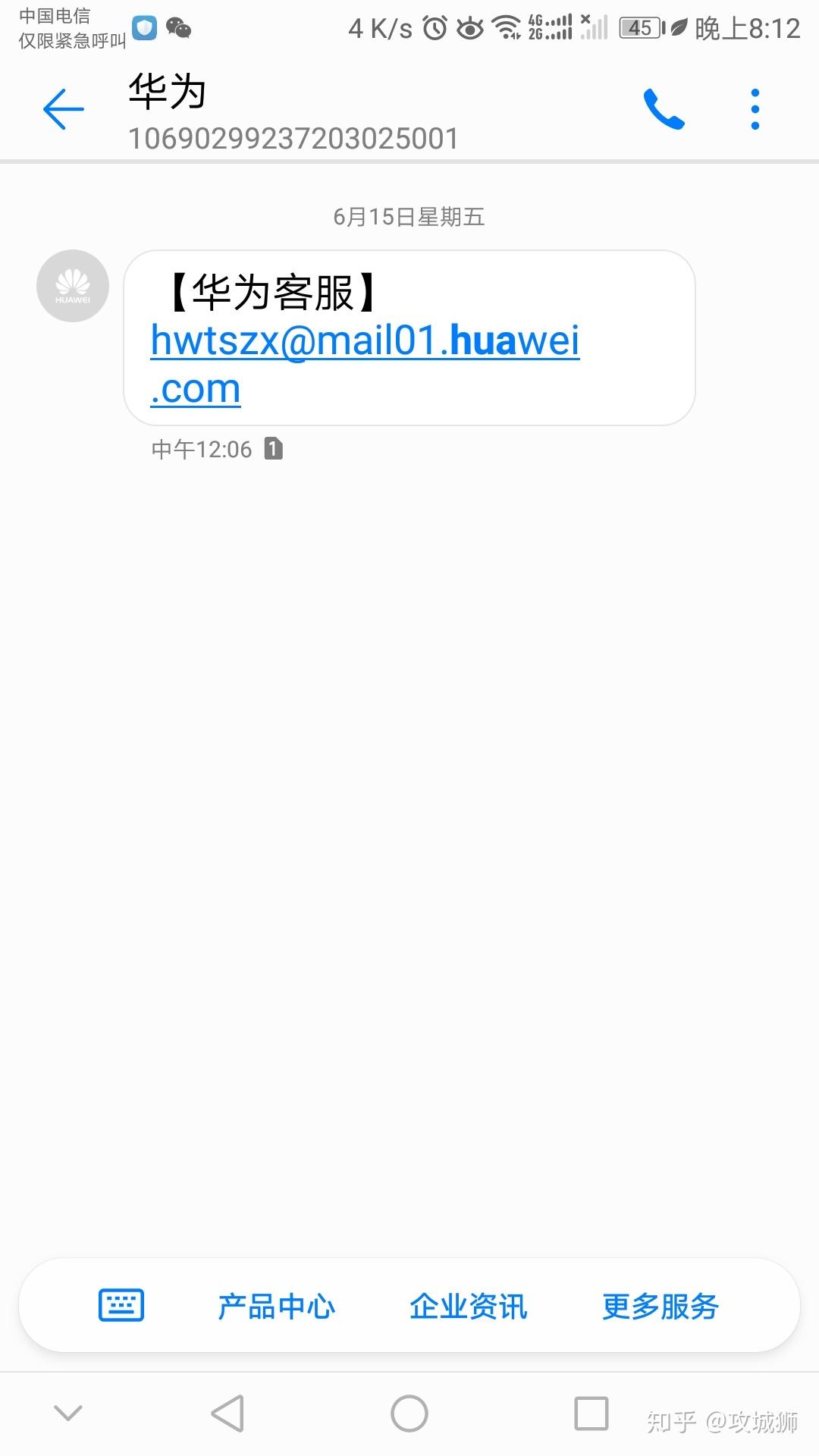Open the 企业资讯 menu
The width and height of the screenshot is (819, 1456).
click(468, 1306)
